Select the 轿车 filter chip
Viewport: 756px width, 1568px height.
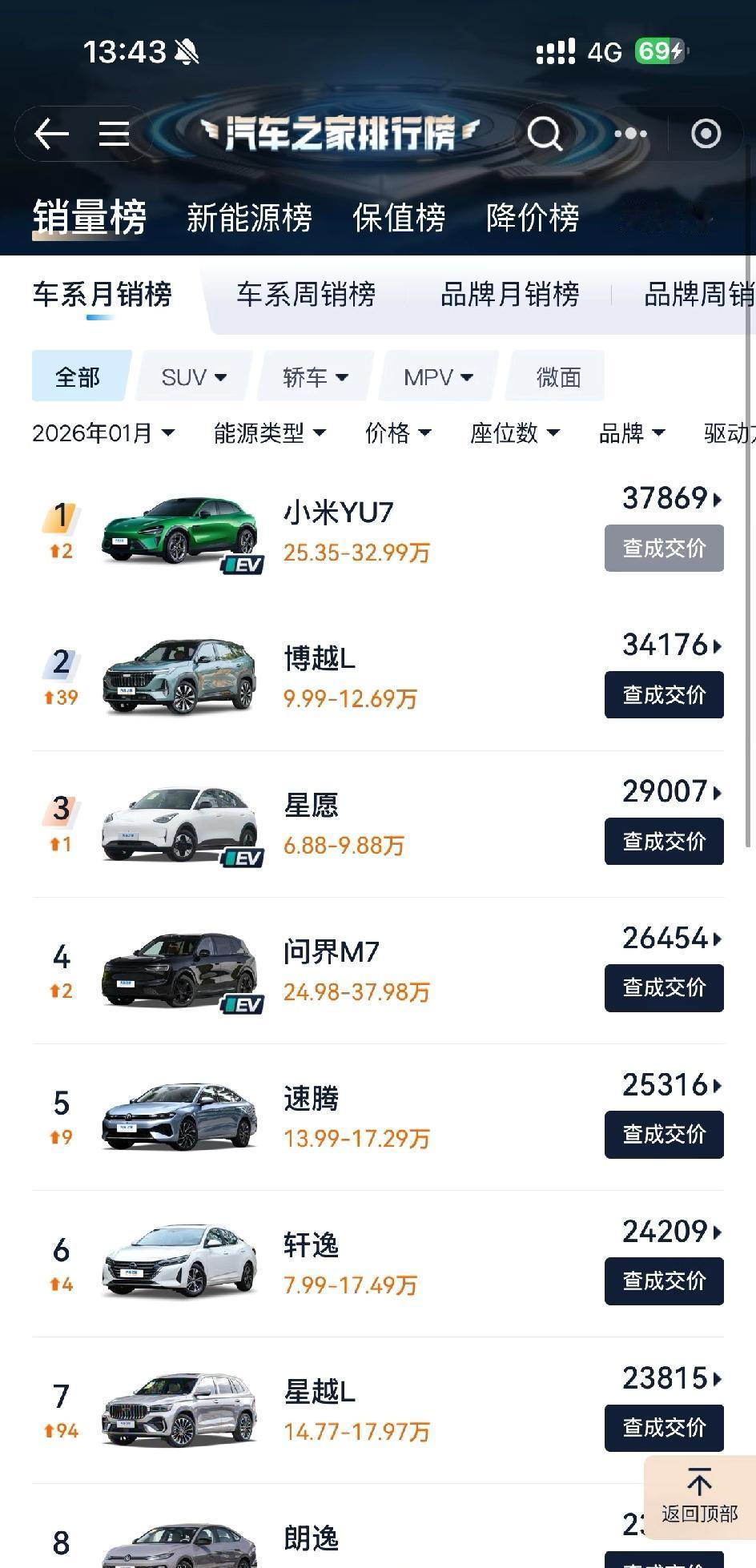click(x=314, y=376)
